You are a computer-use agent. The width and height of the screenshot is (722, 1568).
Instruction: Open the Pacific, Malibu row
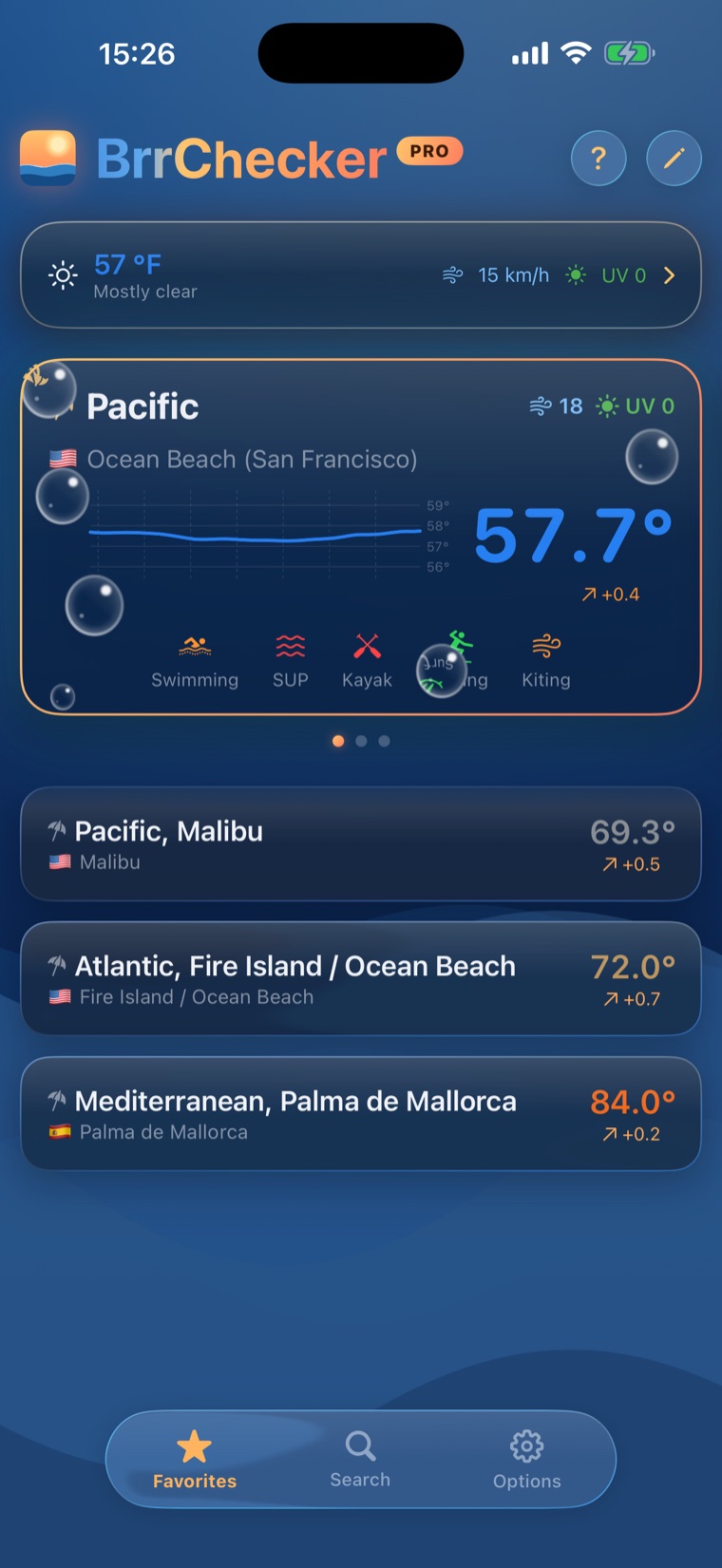(x=361, y=844)
